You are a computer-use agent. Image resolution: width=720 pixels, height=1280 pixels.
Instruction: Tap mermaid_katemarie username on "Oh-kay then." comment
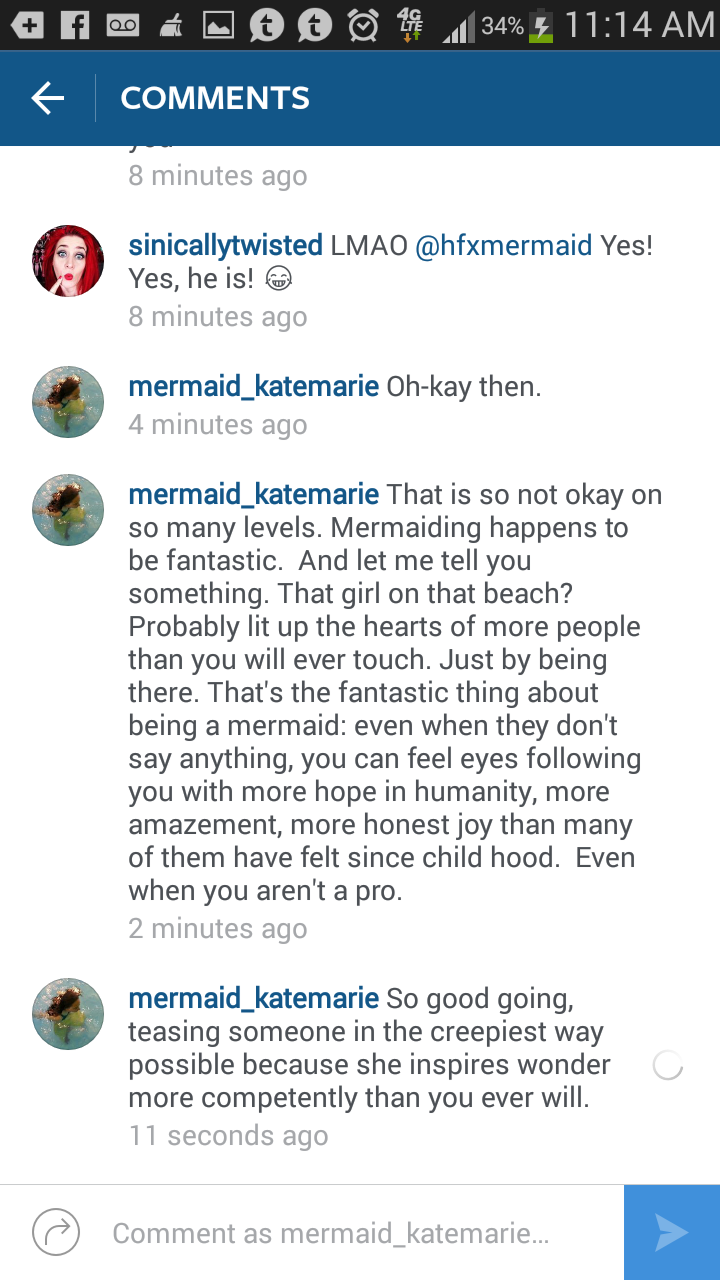[x=253, y=386]
